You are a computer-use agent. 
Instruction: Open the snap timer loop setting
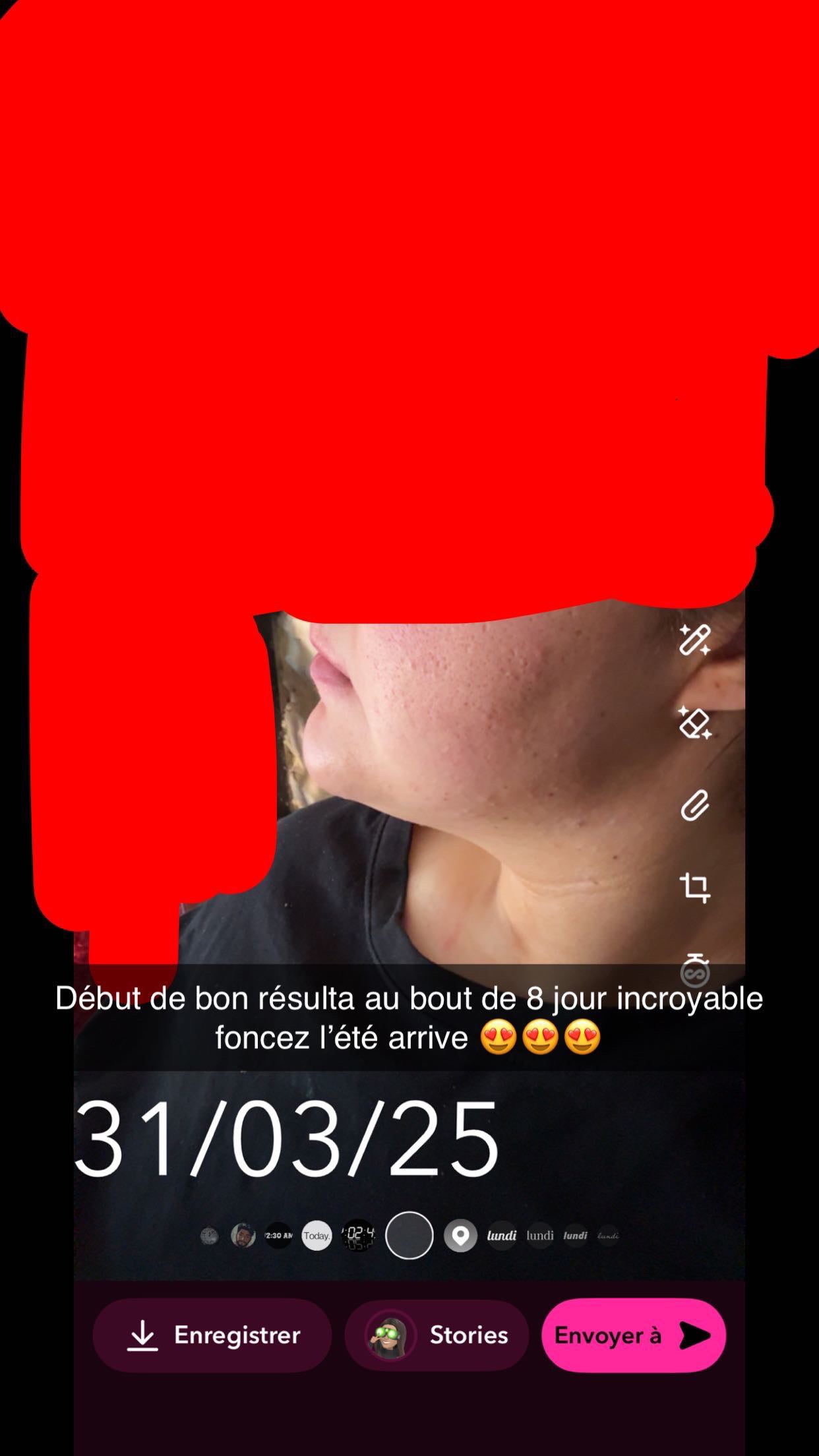[694, 970]
